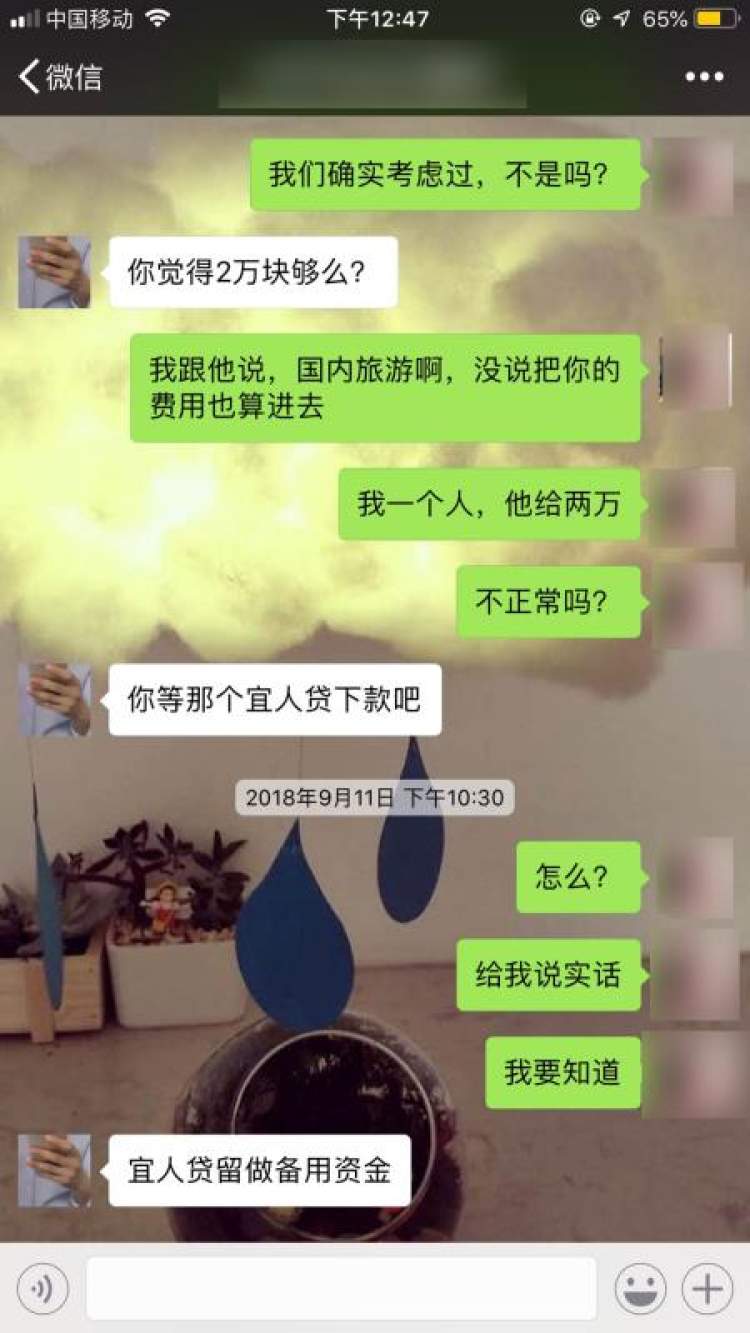
Task: Go back to the 微信 chat list
Action: pyautogui.click(x=60, y=77)
